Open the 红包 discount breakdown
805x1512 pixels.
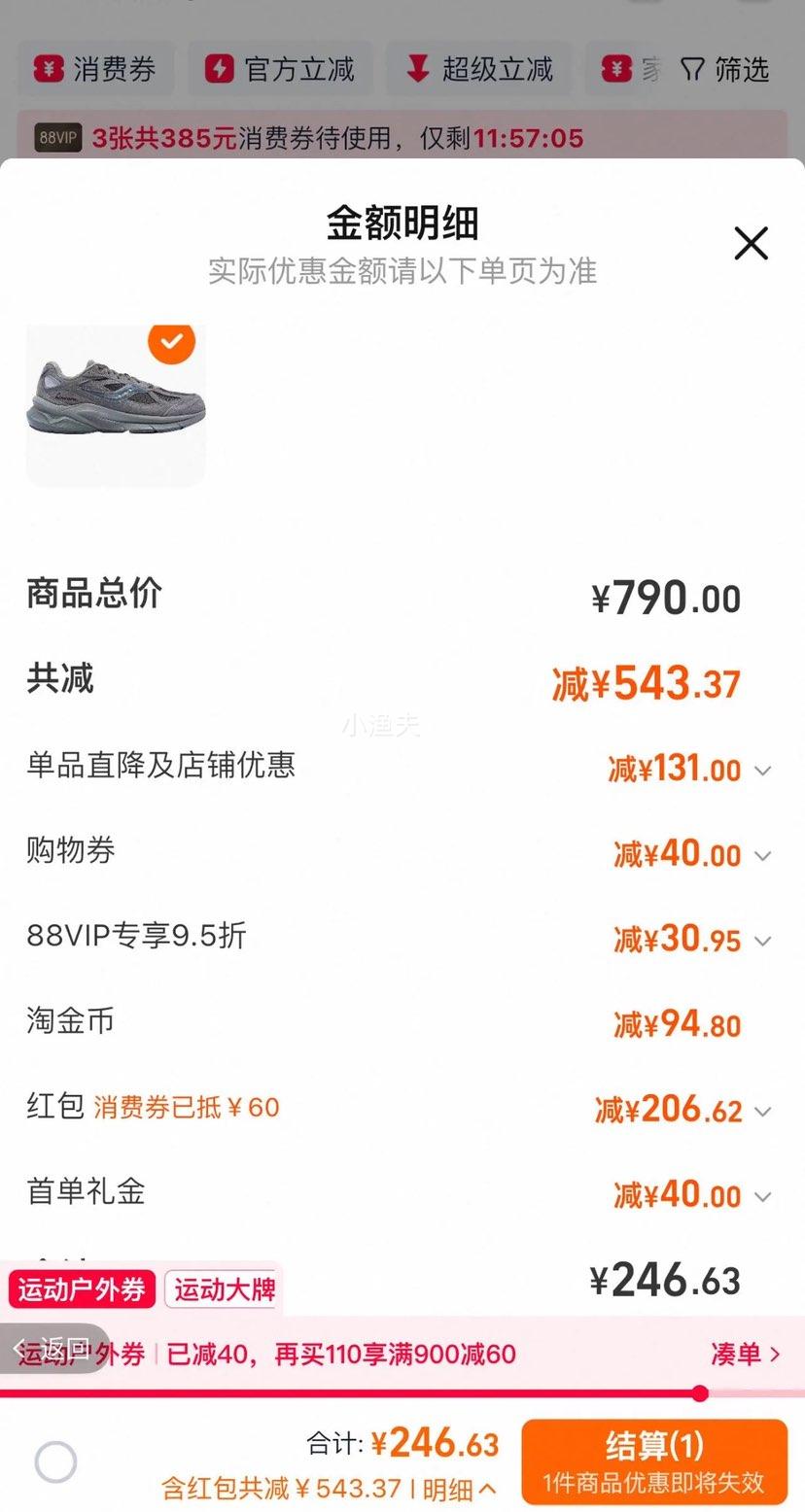764,1111
